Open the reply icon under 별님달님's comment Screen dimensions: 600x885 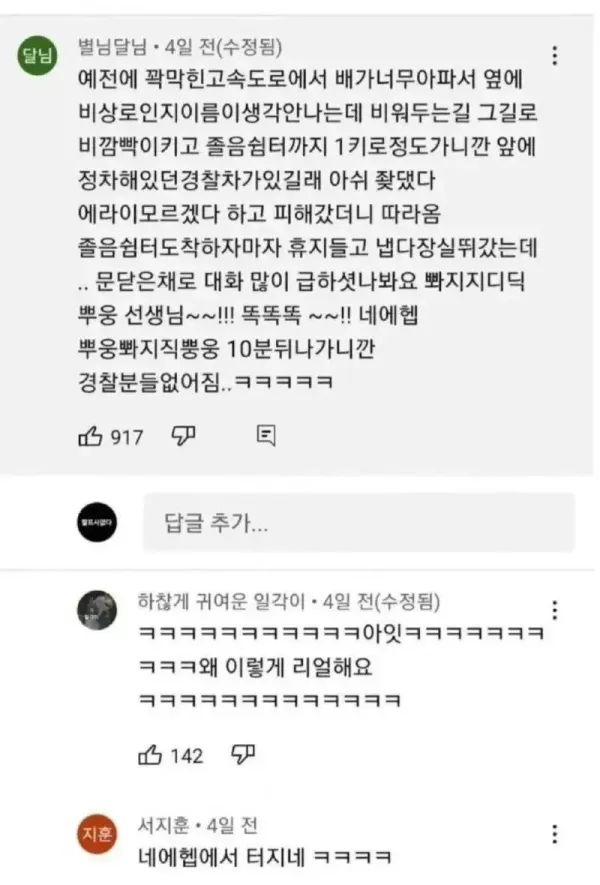266,435
